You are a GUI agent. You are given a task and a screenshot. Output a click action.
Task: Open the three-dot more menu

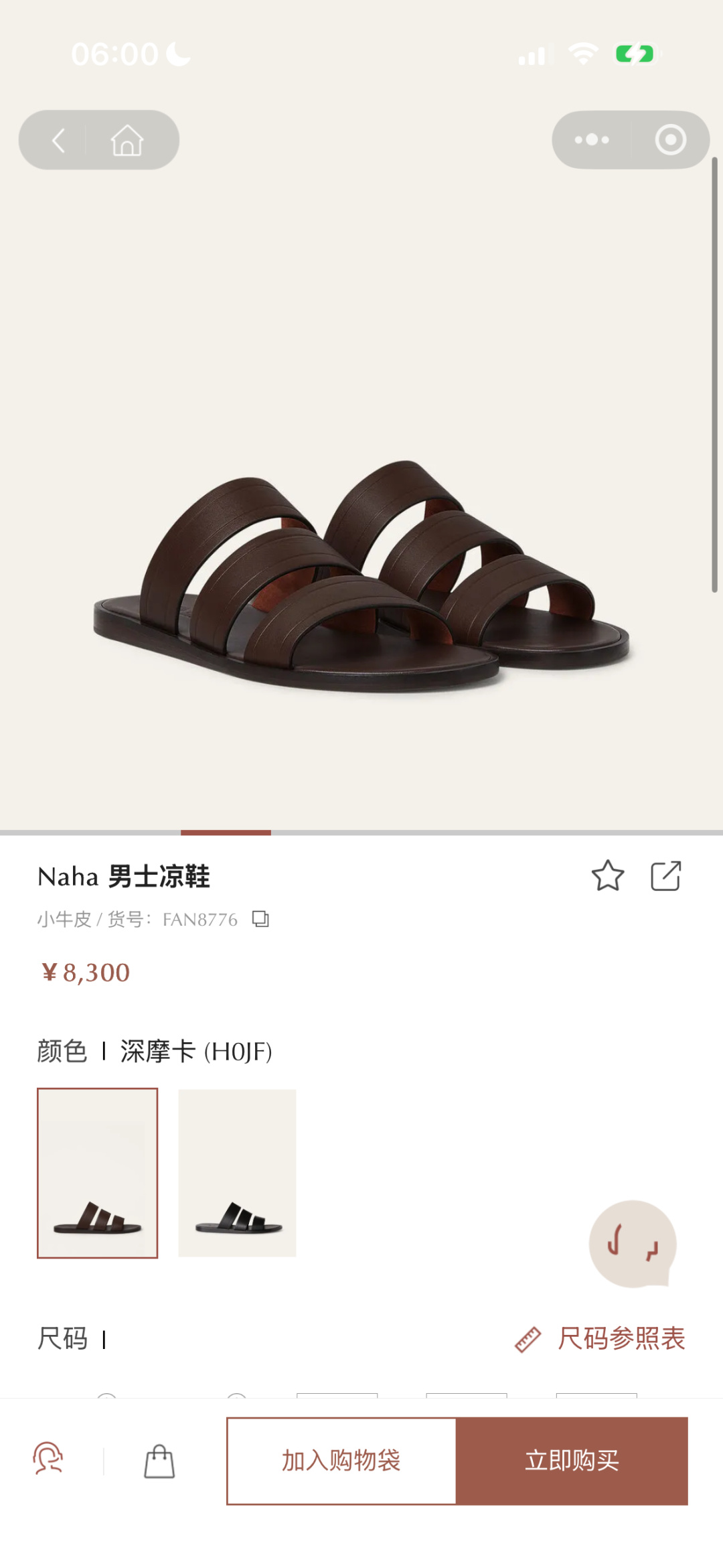[x=592, y=140]
